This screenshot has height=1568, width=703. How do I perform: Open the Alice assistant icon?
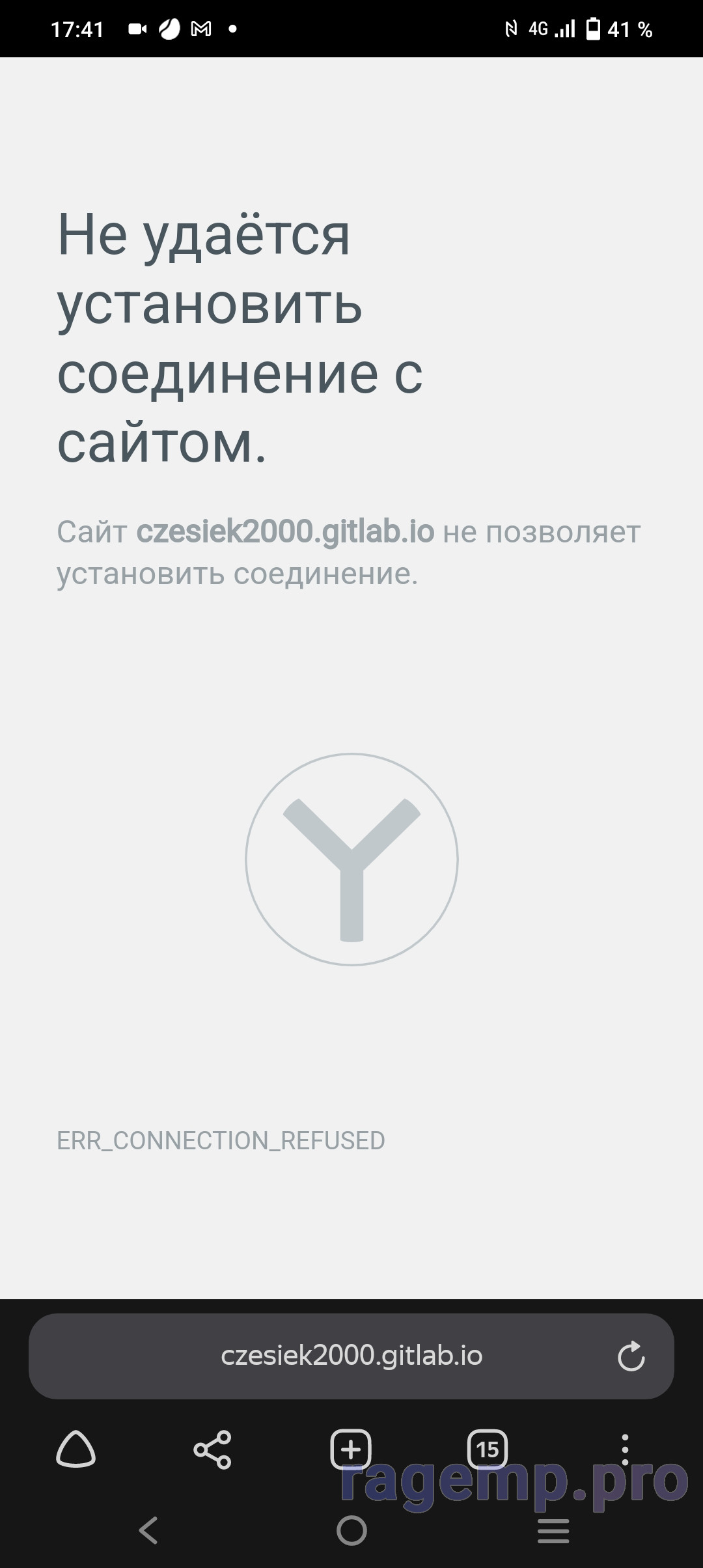click(76, 1449)
